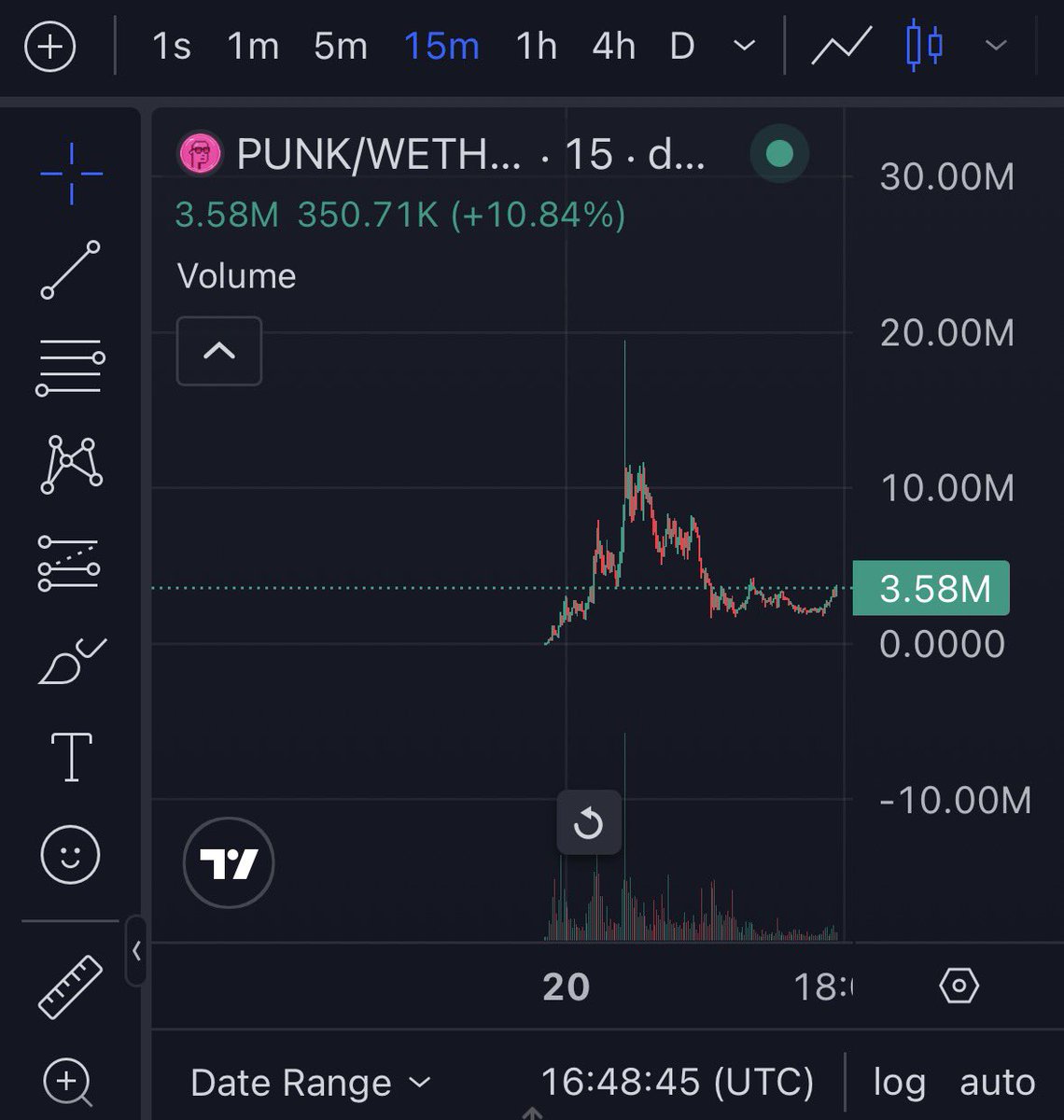The height and width of the screenshot is (1120, 1064).
Task: Toggle the log scale
Action: coord(899,1083)
